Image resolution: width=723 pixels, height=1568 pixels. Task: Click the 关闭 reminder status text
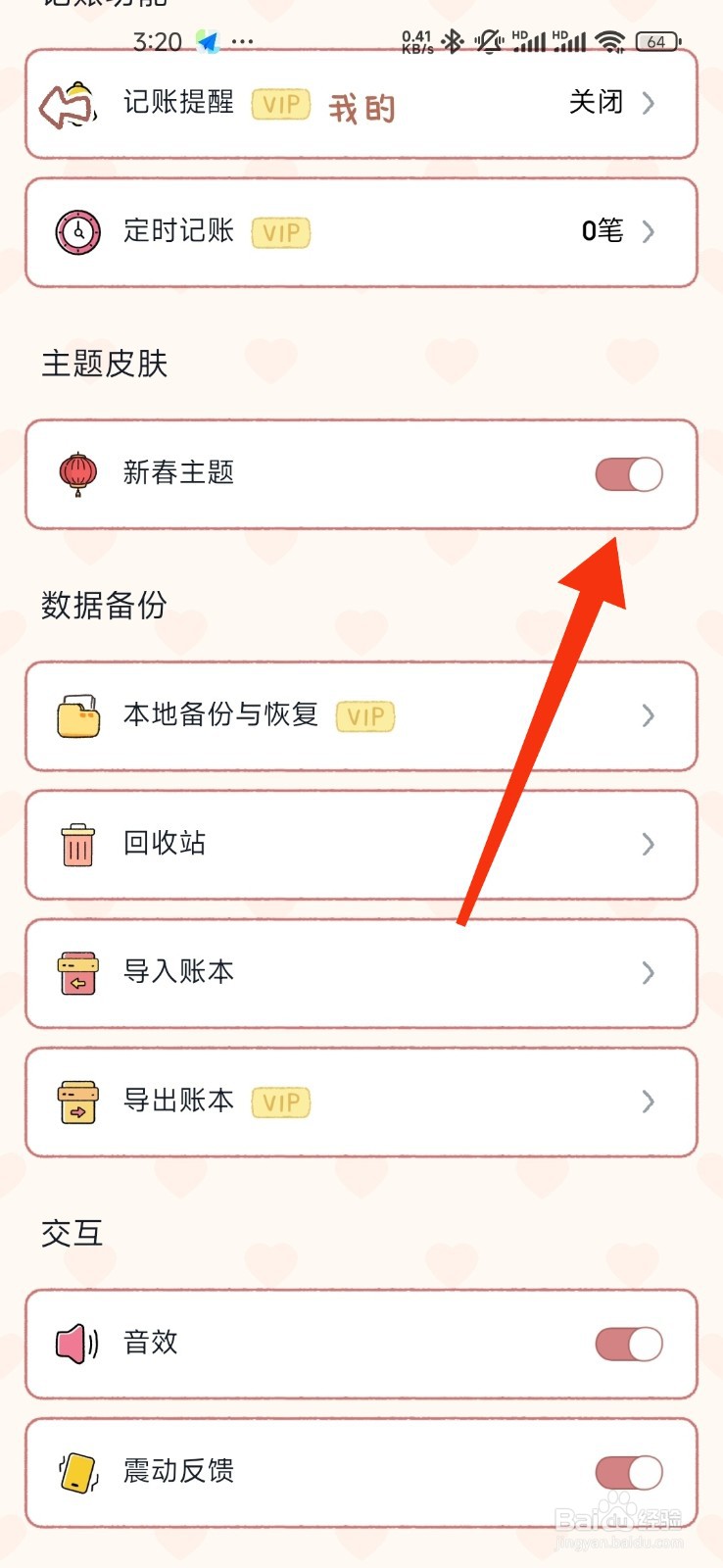(594, 103)
